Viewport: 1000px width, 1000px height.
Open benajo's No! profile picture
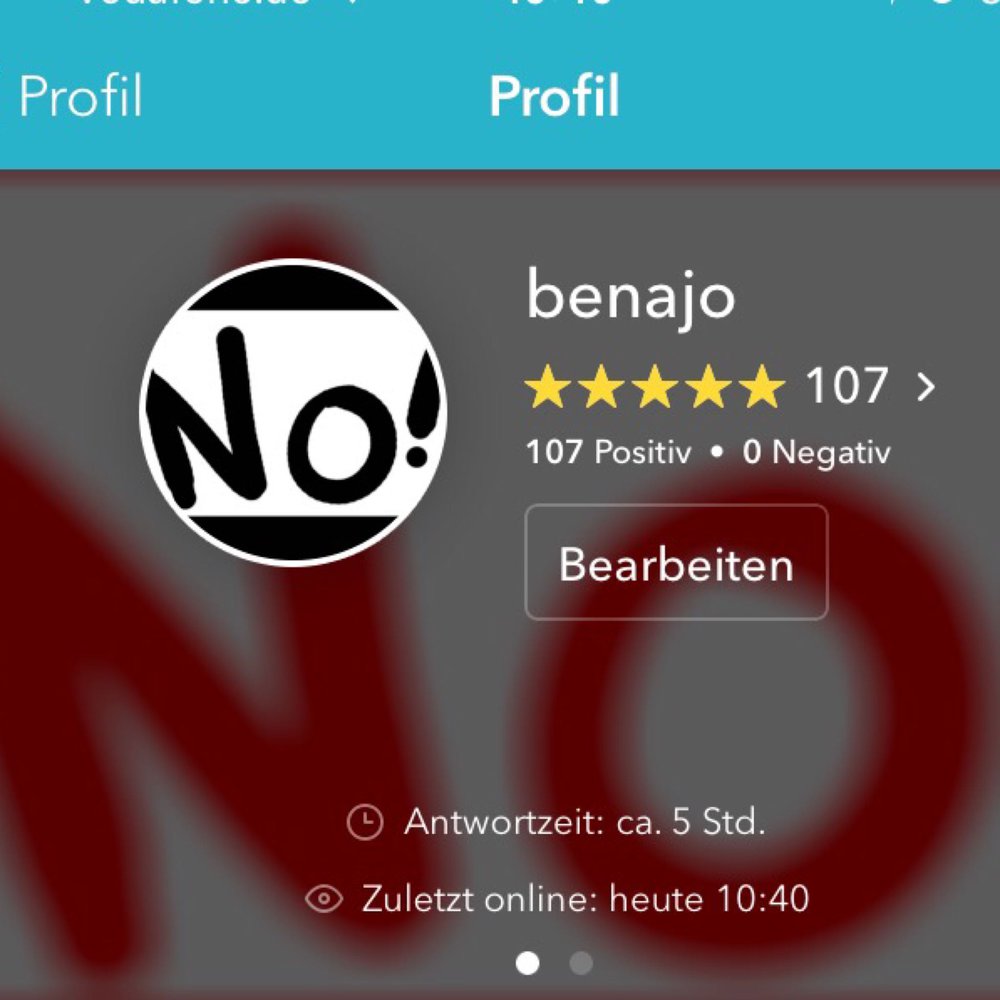point(293,412)
